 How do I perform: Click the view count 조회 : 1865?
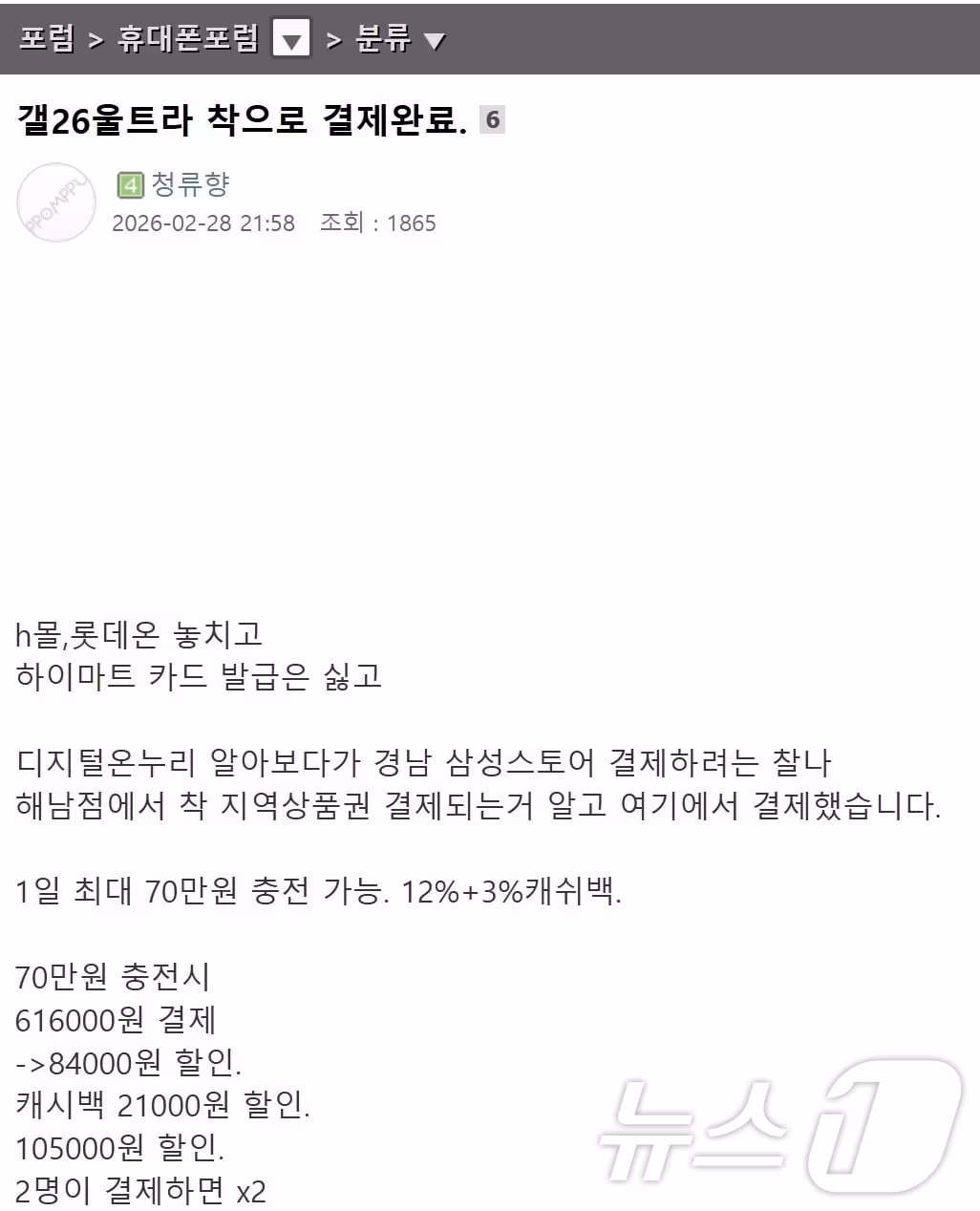[377, 223]
